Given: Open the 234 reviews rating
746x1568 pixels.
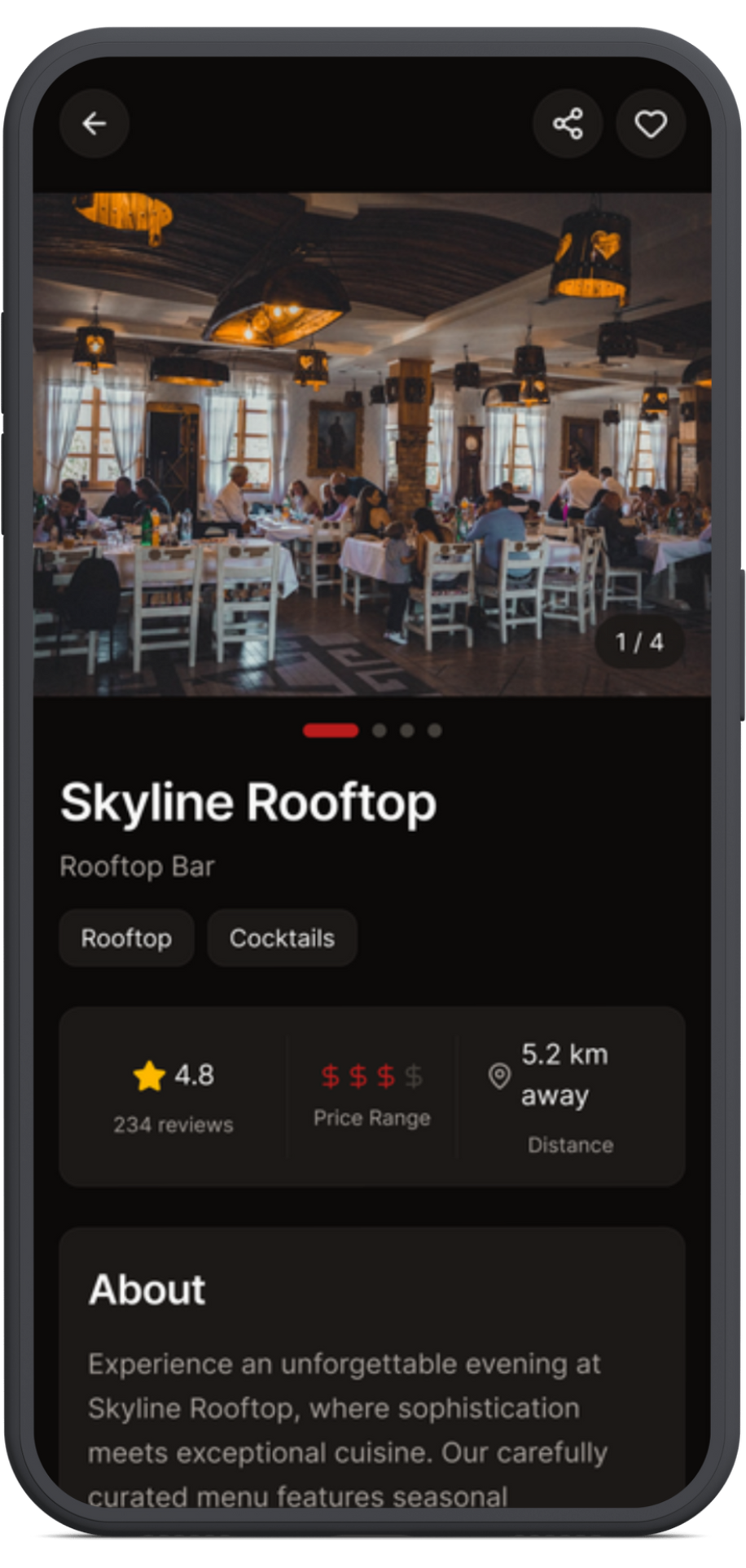Looking at the screenshot, I should 173,1096.
